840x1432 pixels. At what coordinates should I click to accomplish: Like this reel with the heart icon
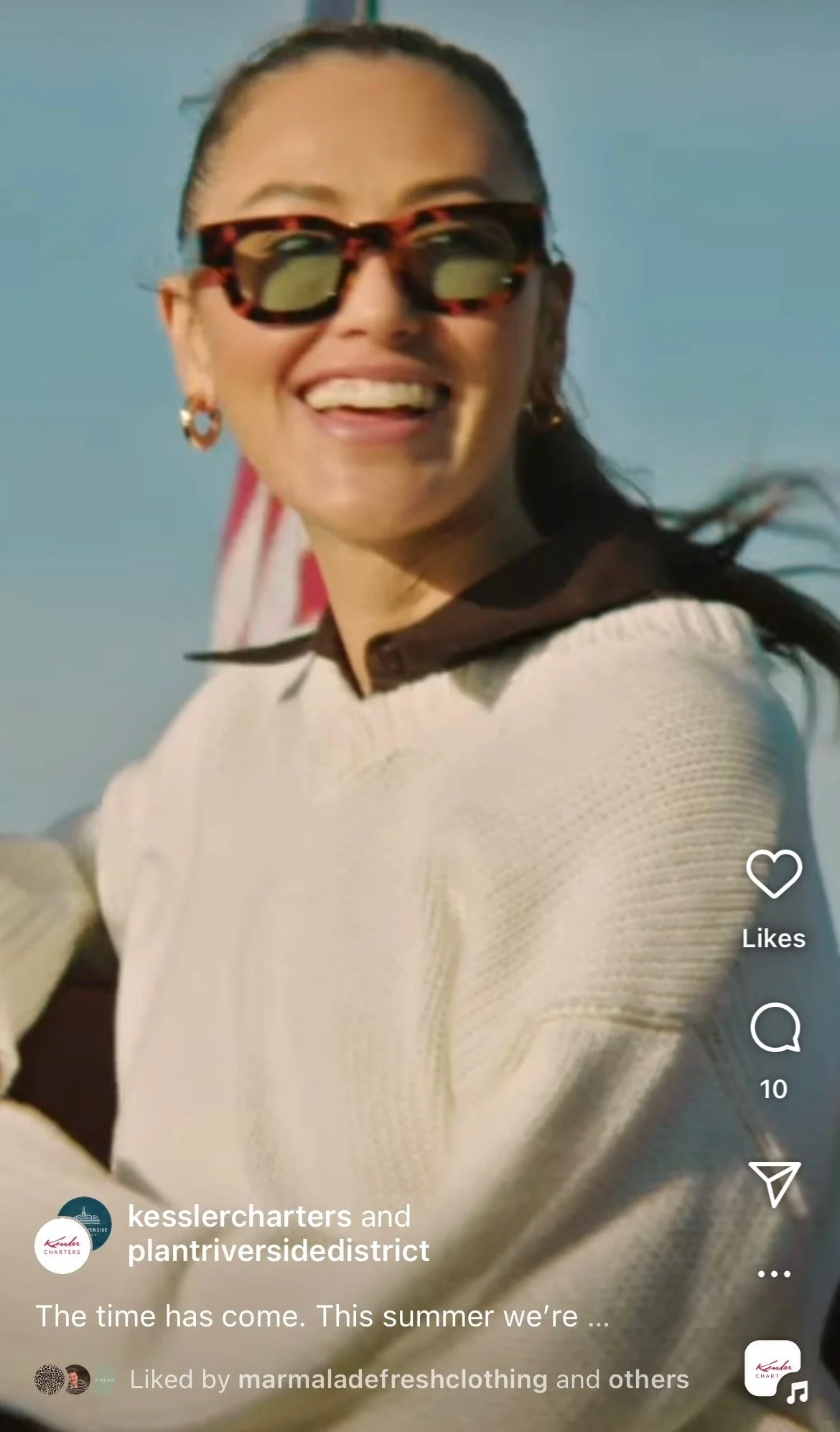[773, 873]
